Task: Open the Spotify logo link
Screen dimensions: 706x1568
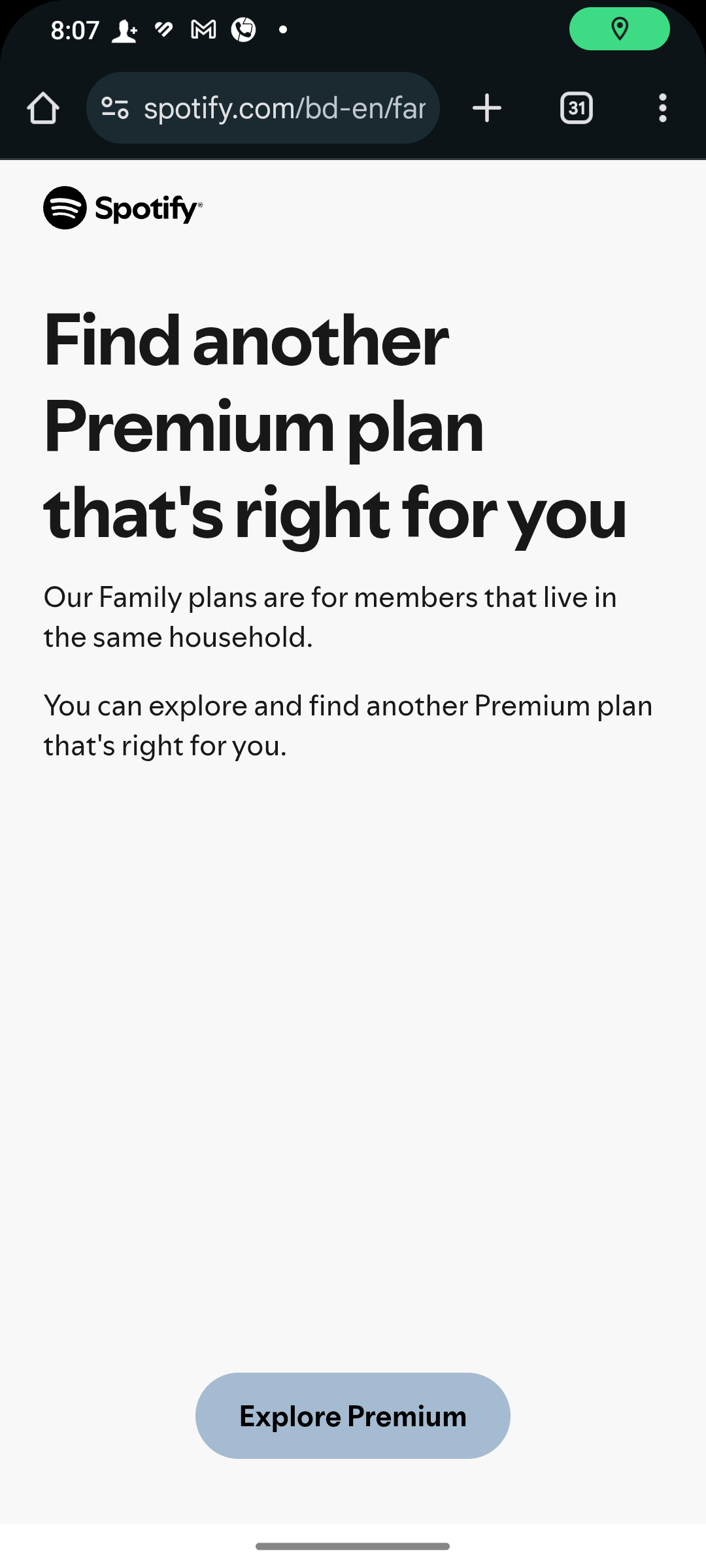Action: coord(123,208)
